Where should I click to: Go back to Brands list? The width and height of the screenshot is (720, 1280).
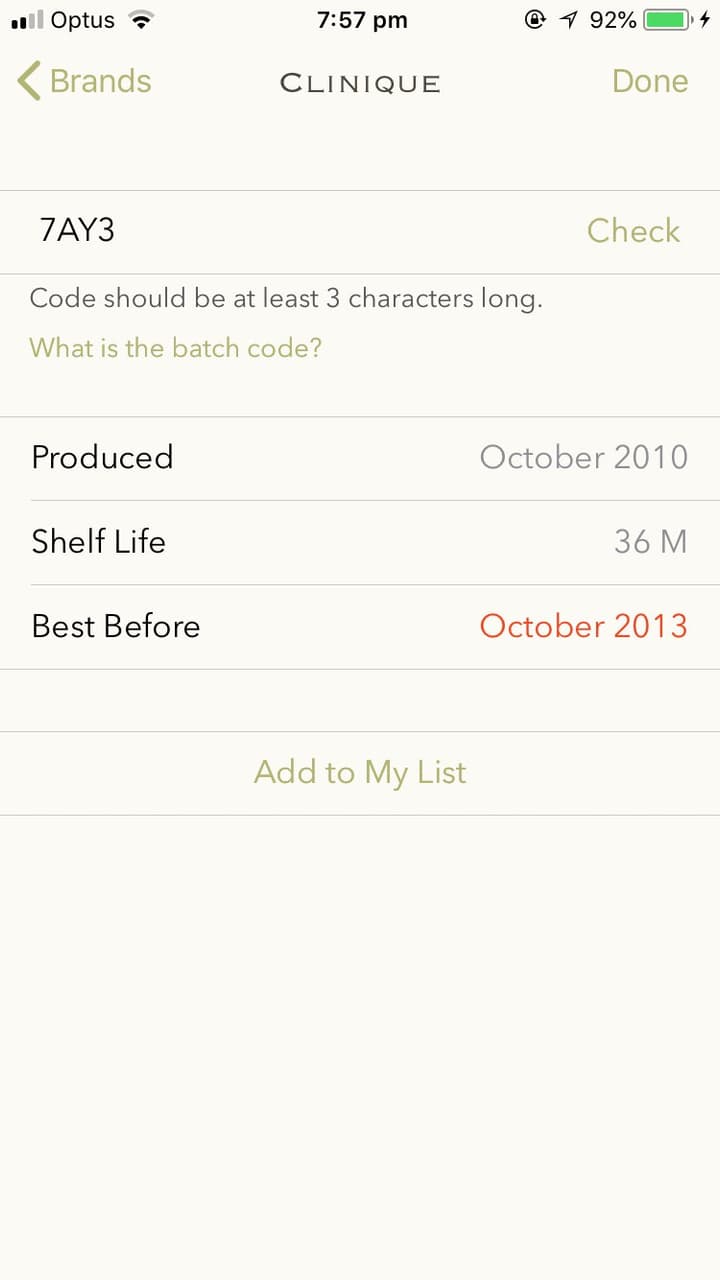coord(85,81)
